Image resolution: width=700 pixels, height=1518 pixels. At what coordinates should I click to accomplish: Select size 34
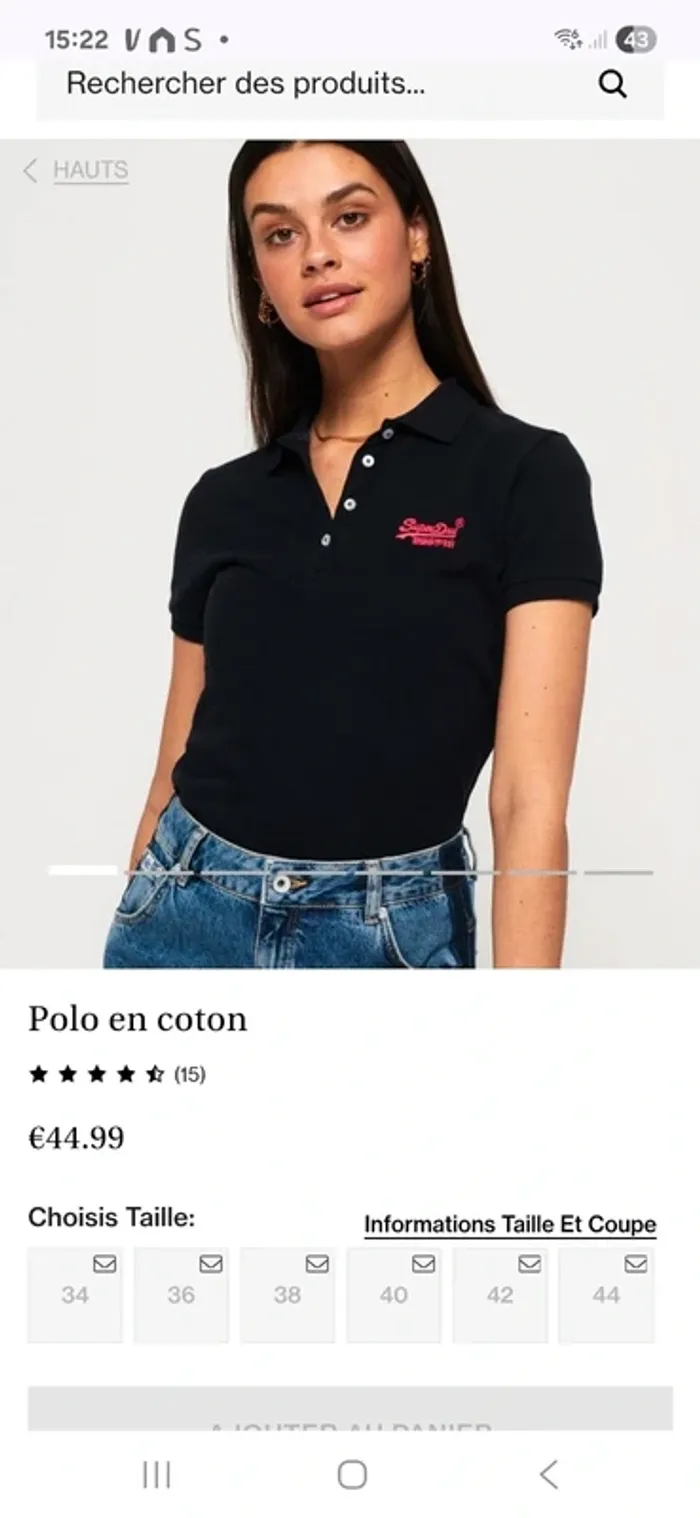pos(75,1295)
